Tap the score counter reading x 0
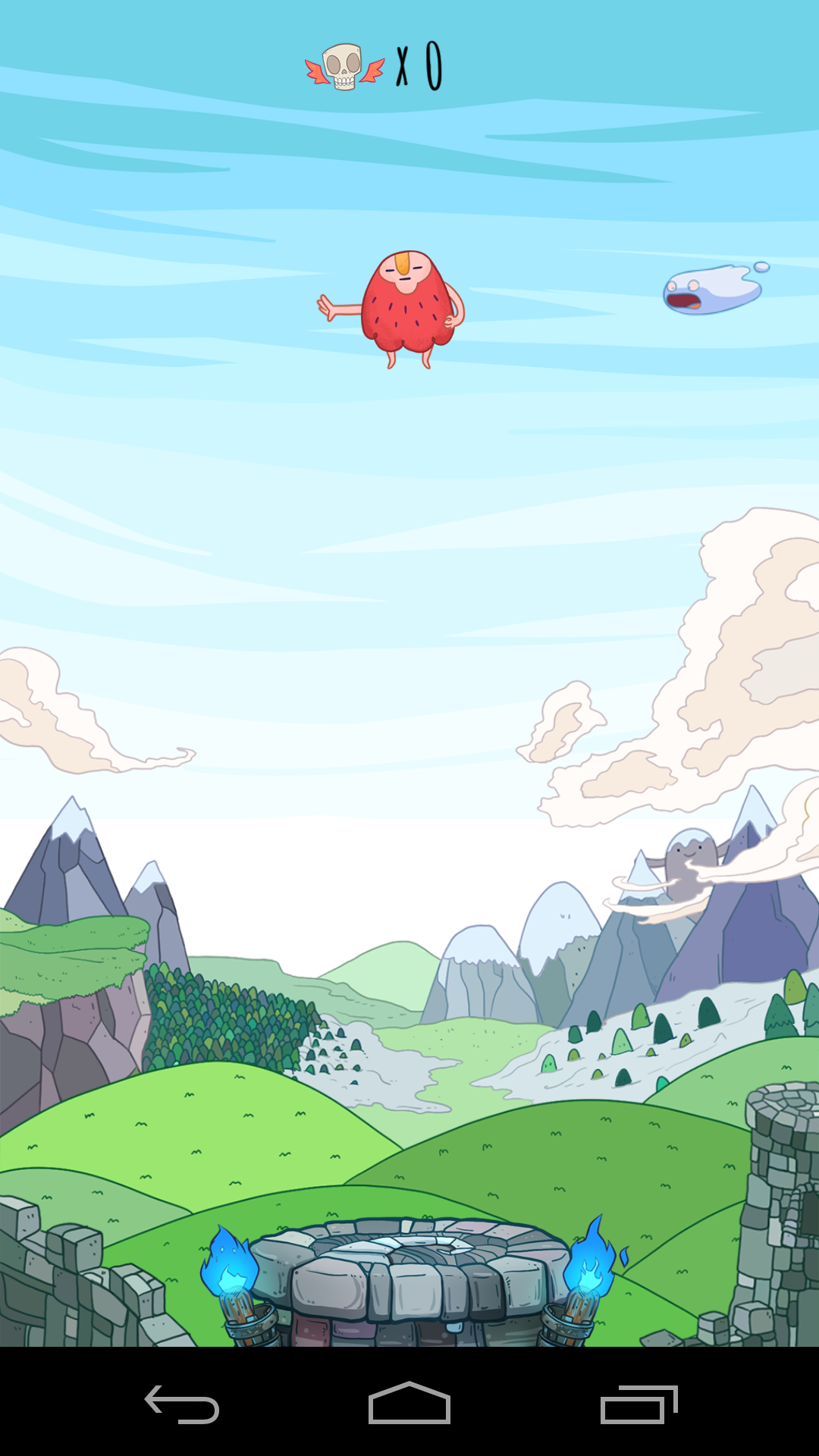 pyautogui.click(x=417, y=64)
